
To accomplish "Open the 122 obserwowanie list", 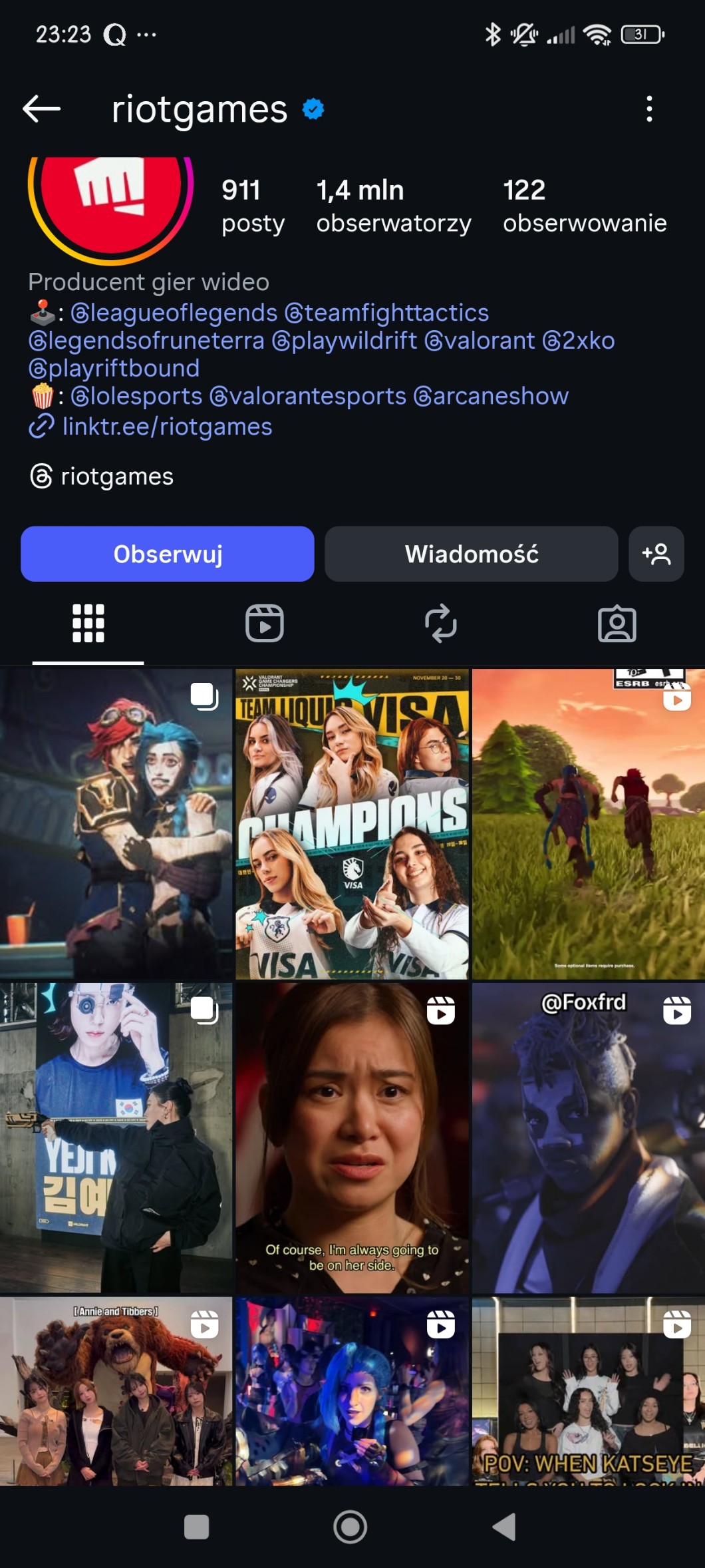I will click(x=584, y=206).
